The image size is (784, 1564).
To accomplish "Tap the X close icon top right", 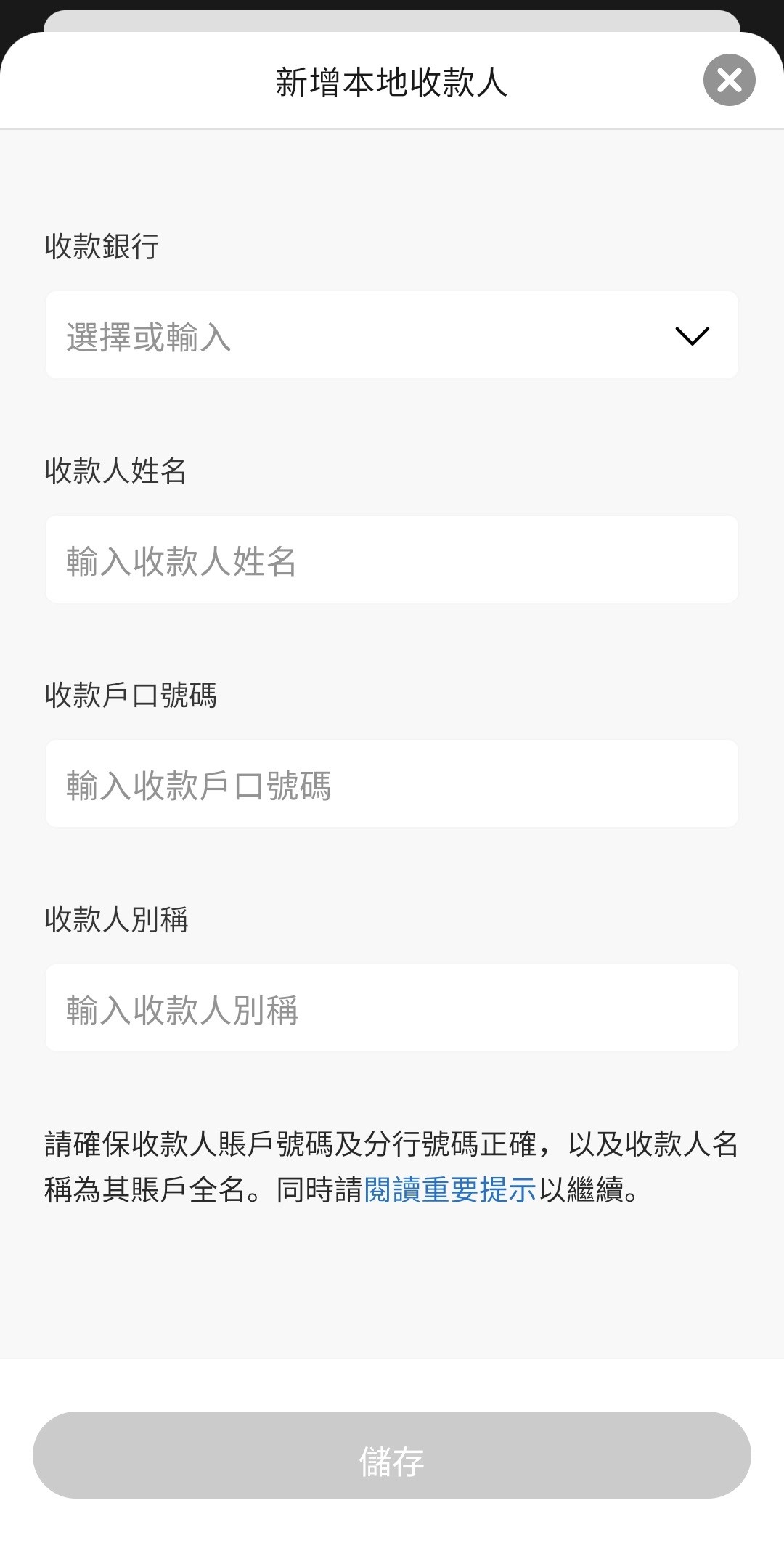I will point(729,80).
